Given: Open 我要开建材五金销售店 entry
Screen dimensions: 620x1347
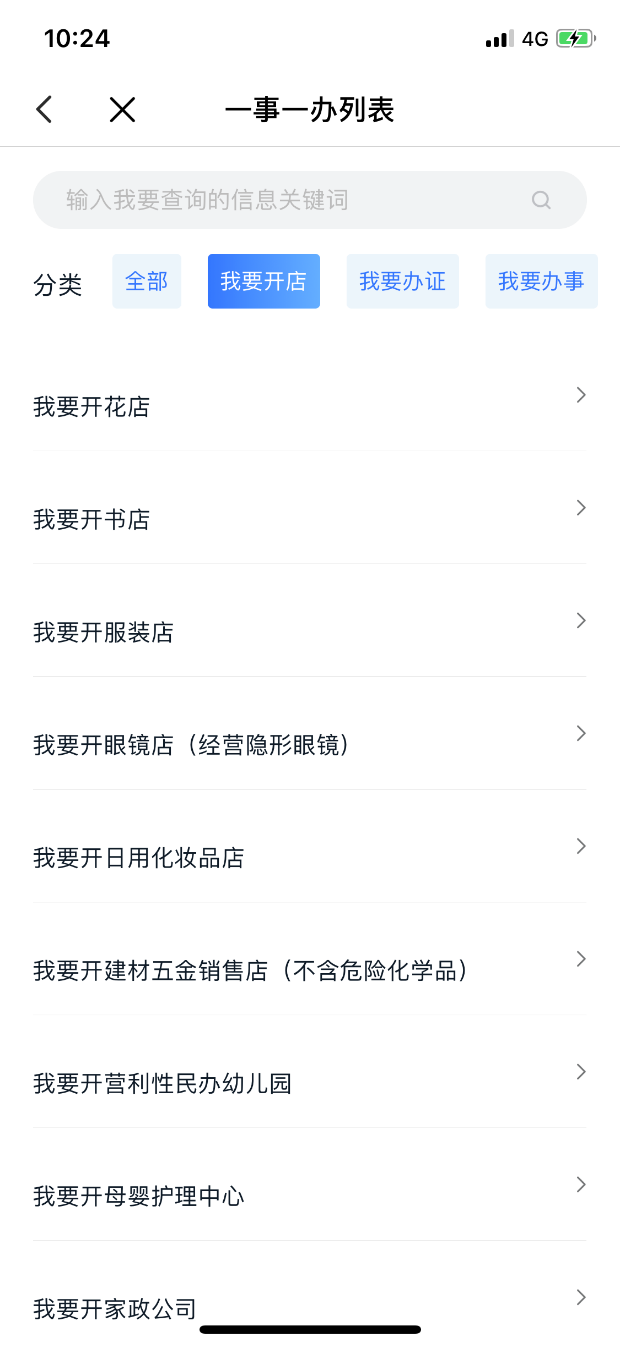Looking at the screenshot, I should pyautogui.click(x=310, y=970).
